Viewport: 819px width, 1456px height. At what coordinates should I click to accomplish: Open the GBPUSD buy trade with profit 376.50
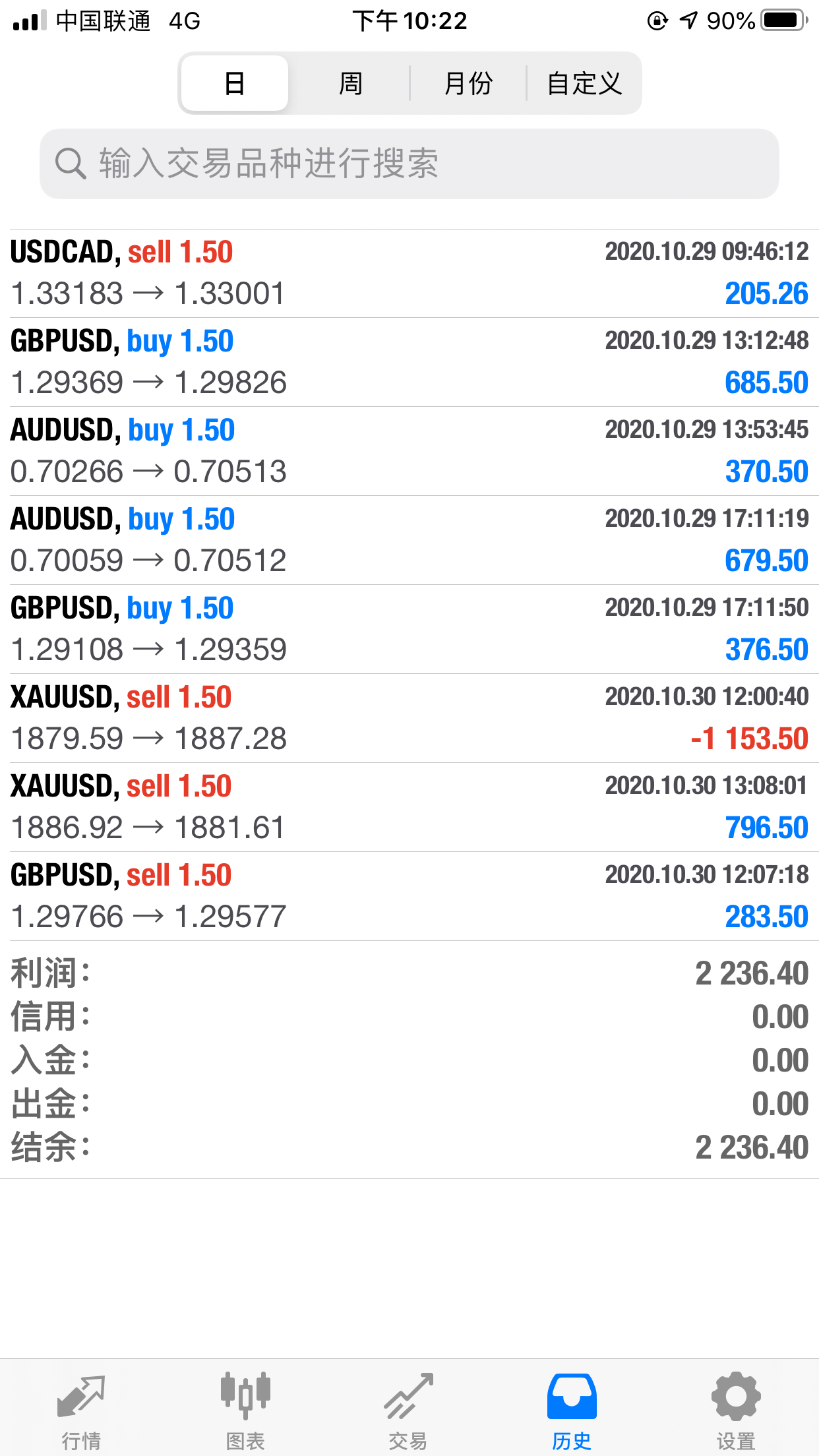pos(409,629)
